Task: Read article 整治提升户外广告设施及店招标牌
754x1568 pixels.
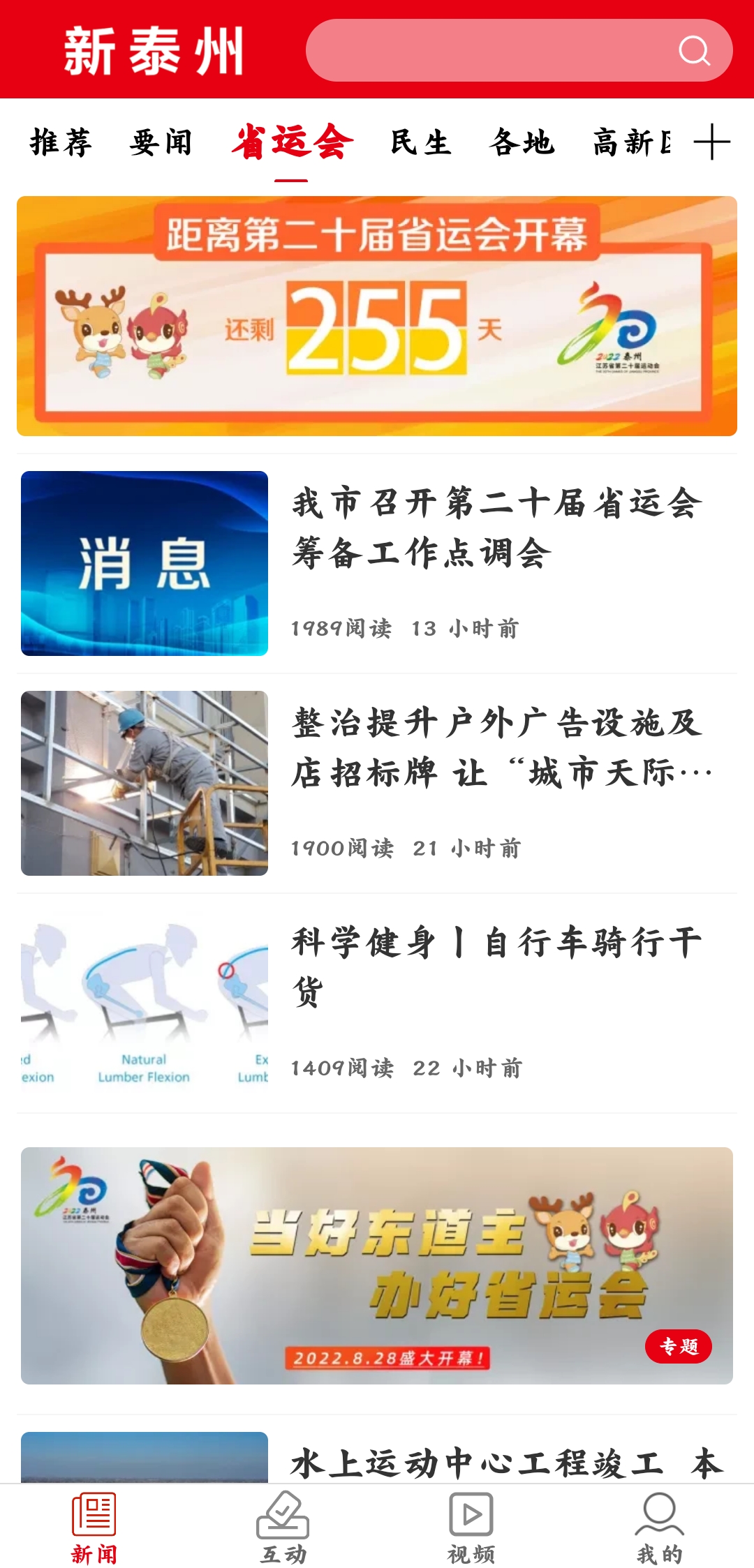Action: click(x=497, y=748)
